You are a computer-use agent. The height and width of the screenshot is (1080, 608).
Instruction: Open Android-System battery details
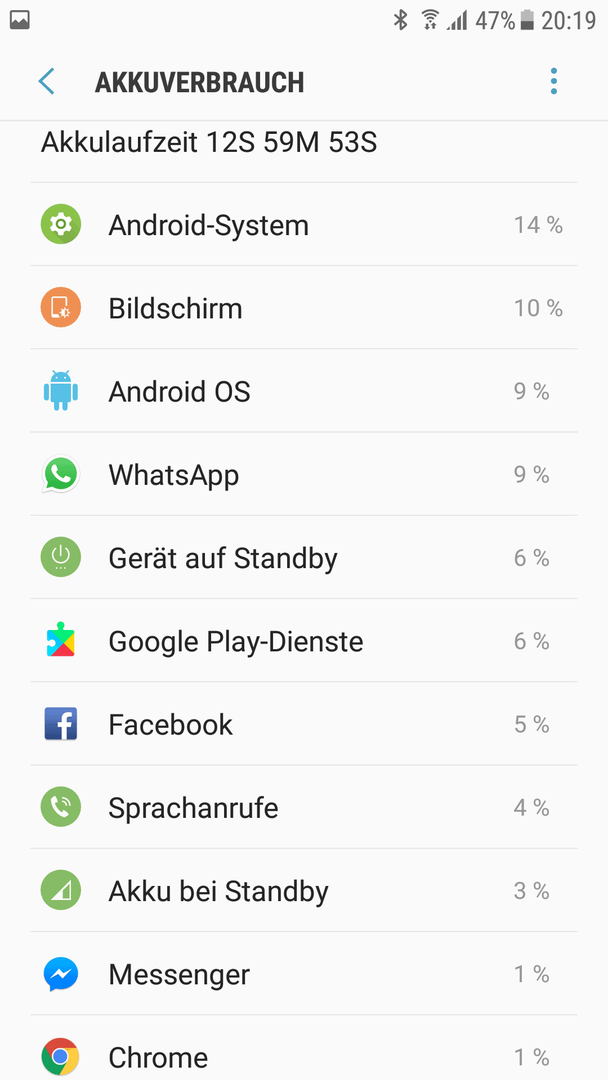click(304, 225)
